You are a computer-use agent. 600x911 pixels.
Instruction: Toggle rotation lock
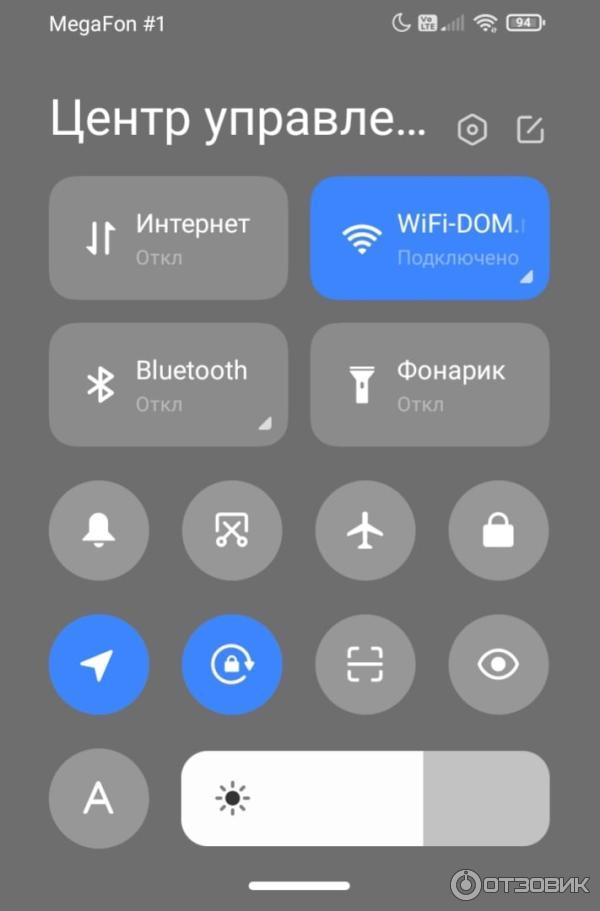232,664
